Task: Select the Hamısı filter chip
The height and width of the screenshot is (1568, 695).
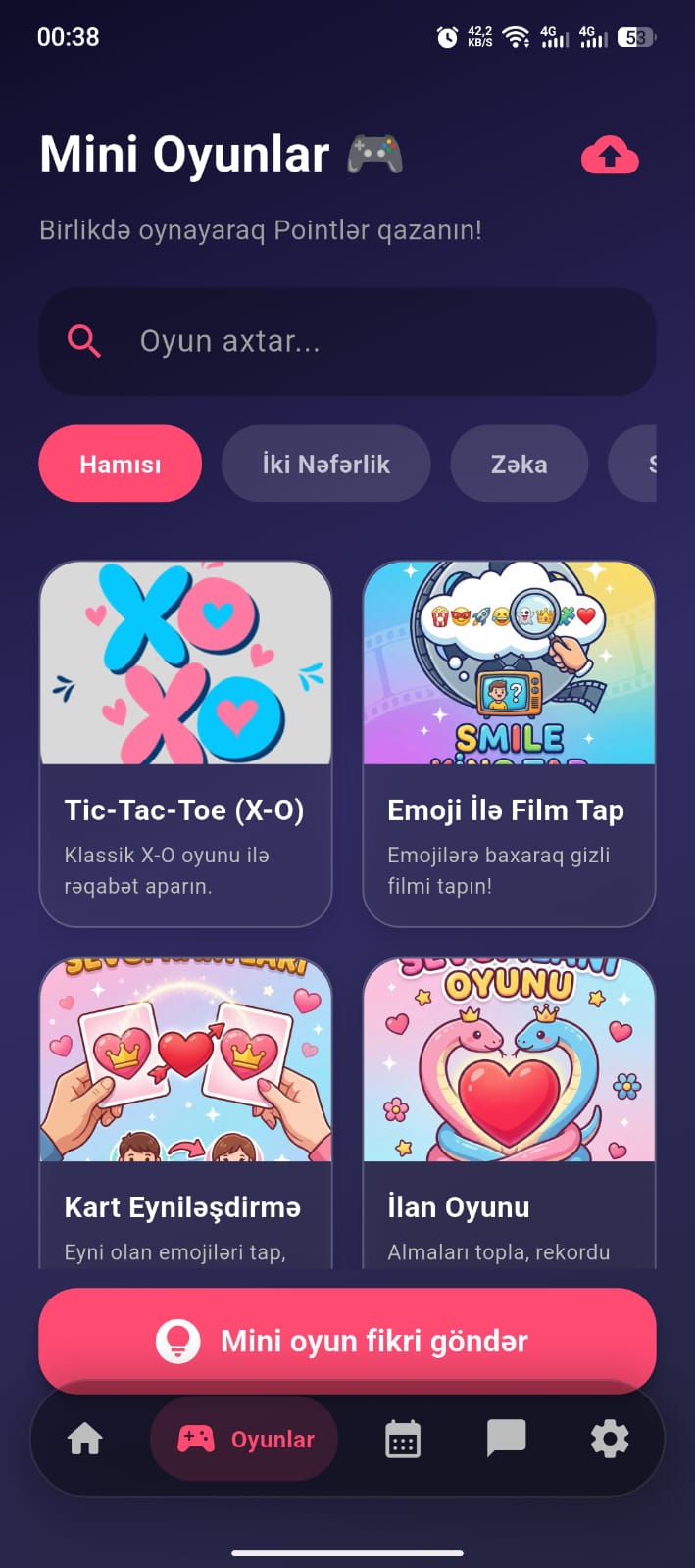Action: click(120, 464)
